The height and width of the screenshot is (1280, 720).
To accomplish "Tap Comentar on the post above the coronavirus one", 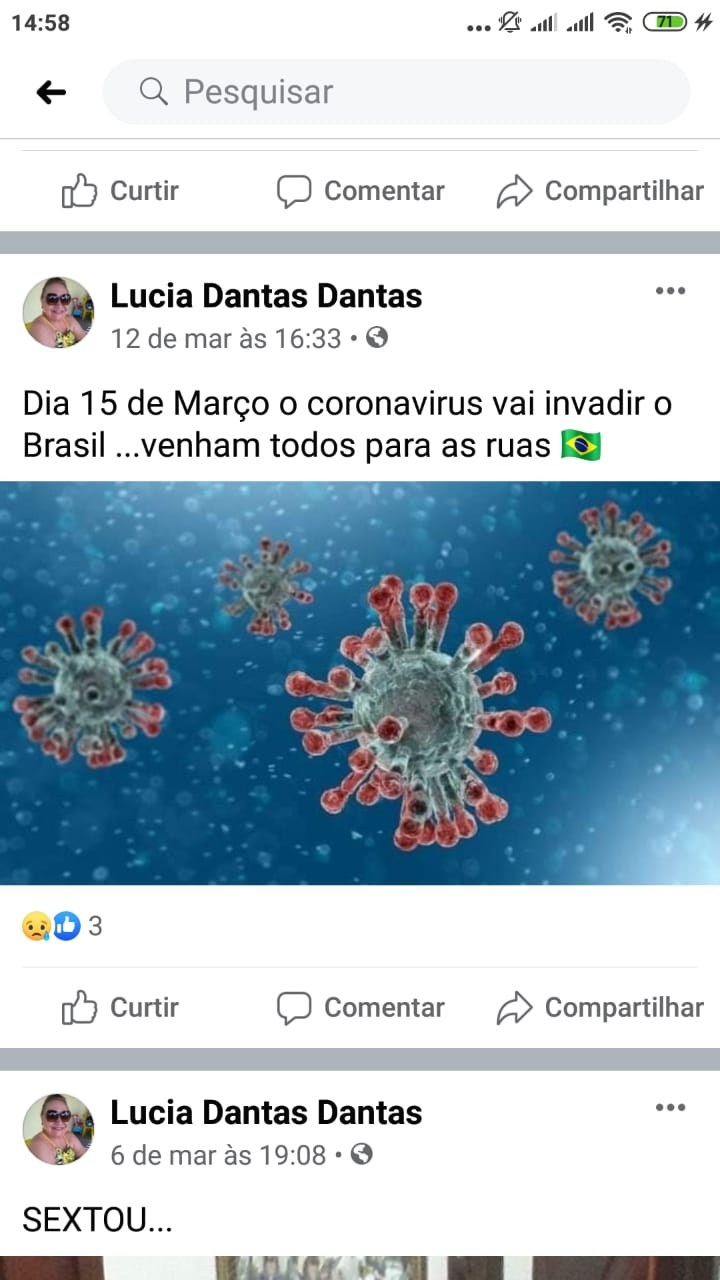I will click(x=360, y=191).
